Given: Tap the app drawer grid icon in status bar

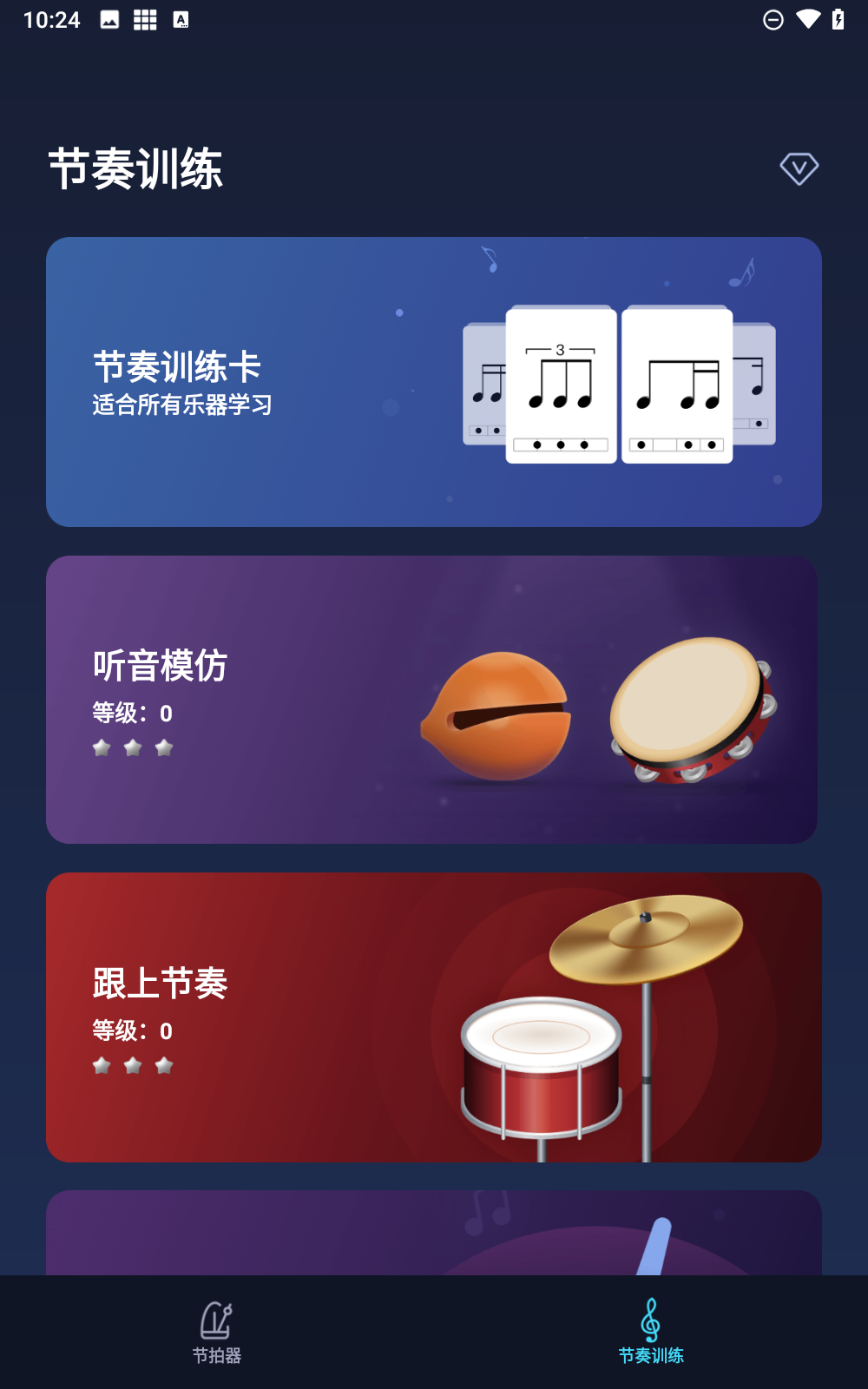Looking at the screenshot, I should point(145,19).
